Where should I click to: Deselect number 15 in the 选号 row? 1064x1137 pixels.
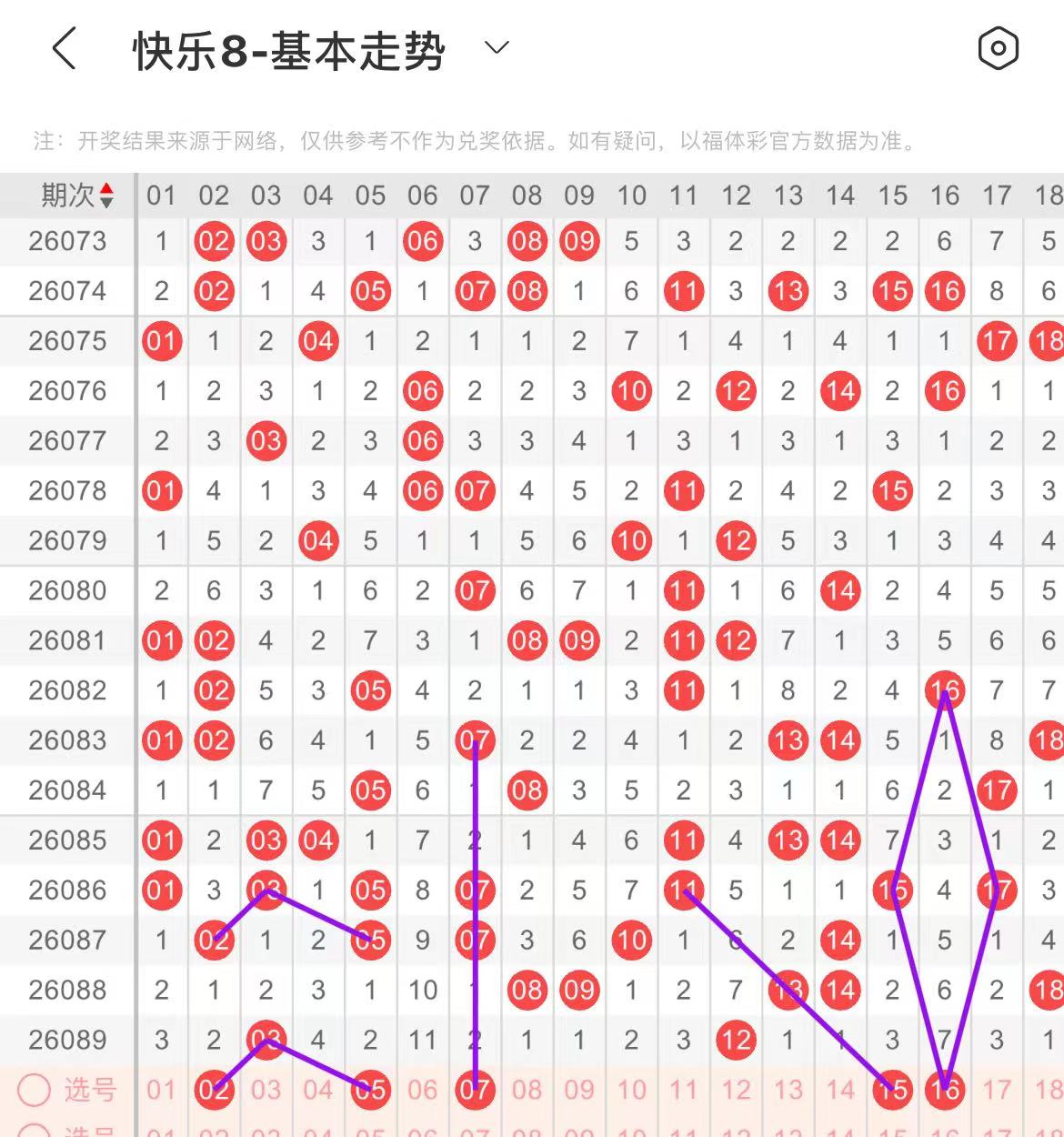click(893, 1090)
